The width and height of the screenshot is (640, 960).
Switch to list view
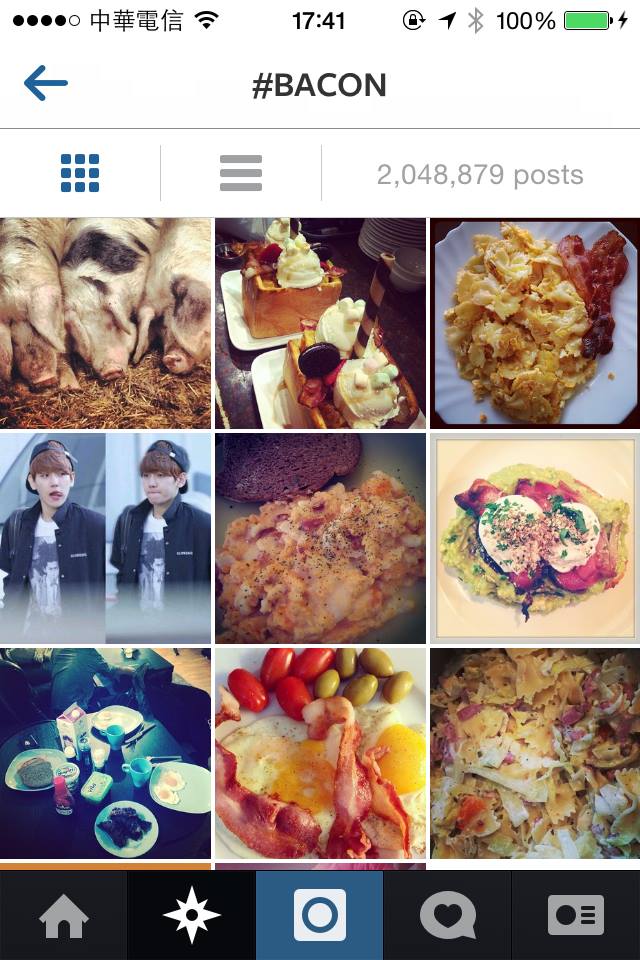pos(241,174)
